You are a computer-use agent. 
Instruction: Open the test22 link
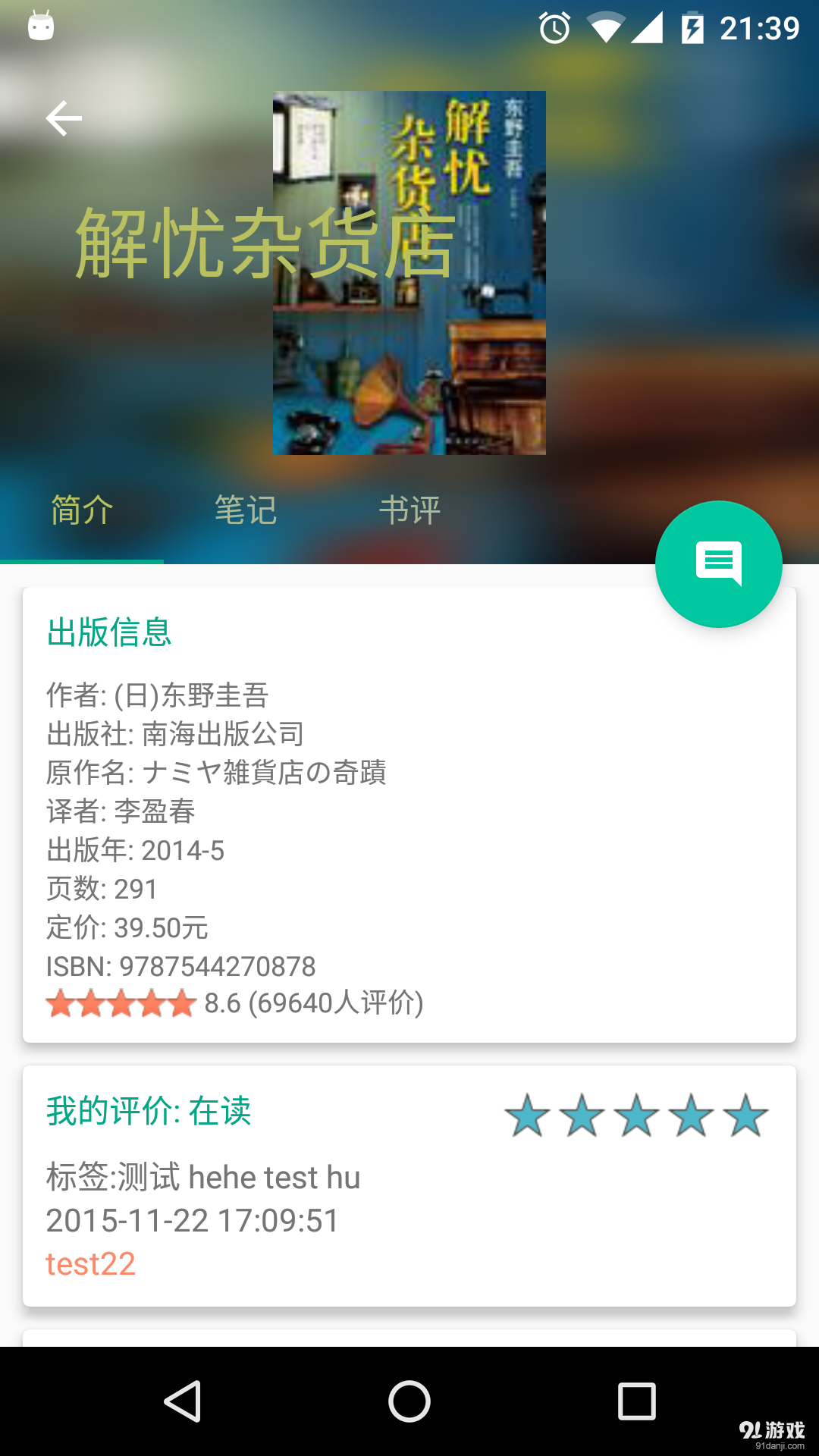(90, 1263)
